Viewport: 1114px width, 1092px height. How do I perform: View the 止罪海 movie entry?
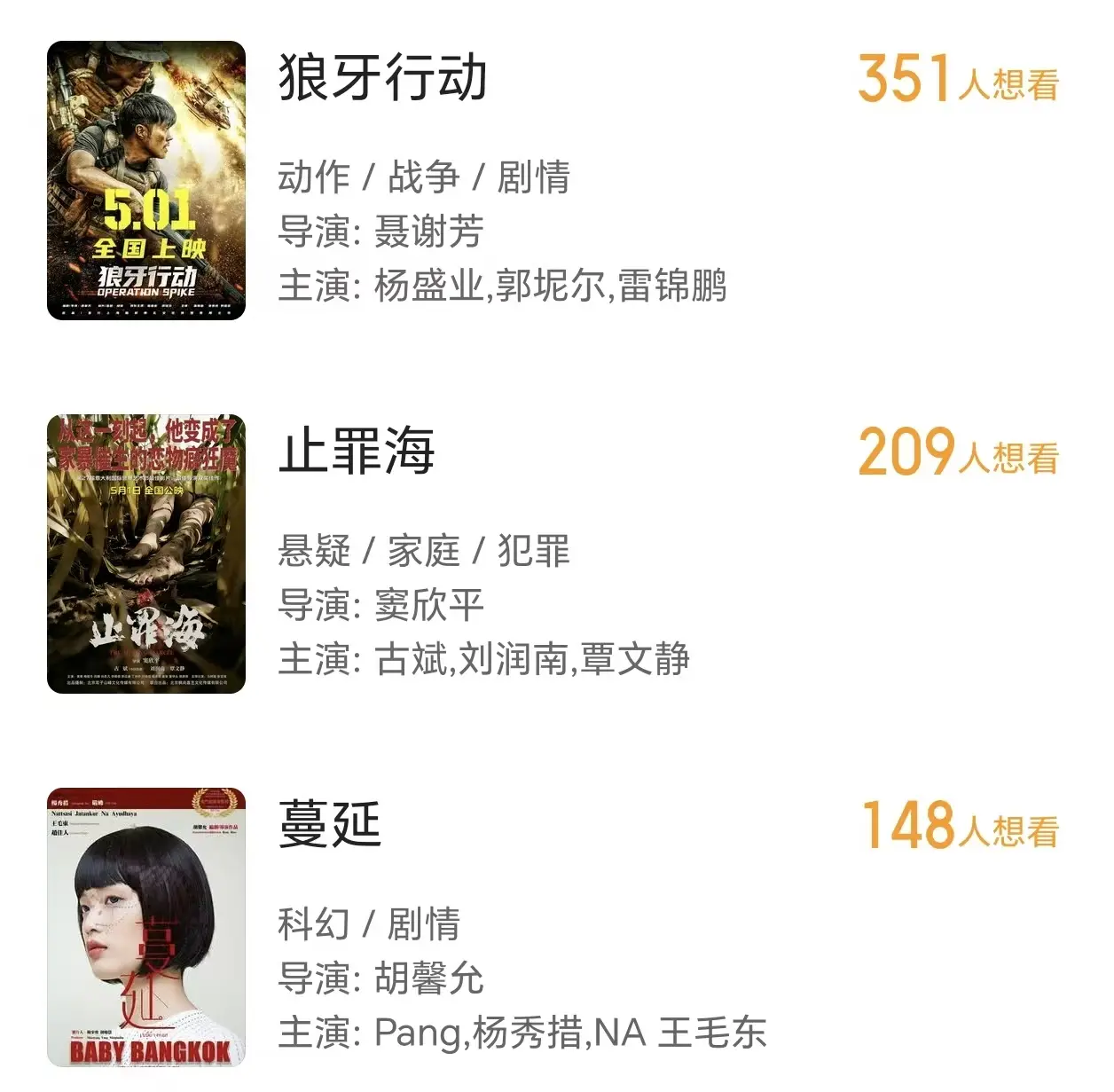click(357, 452)
